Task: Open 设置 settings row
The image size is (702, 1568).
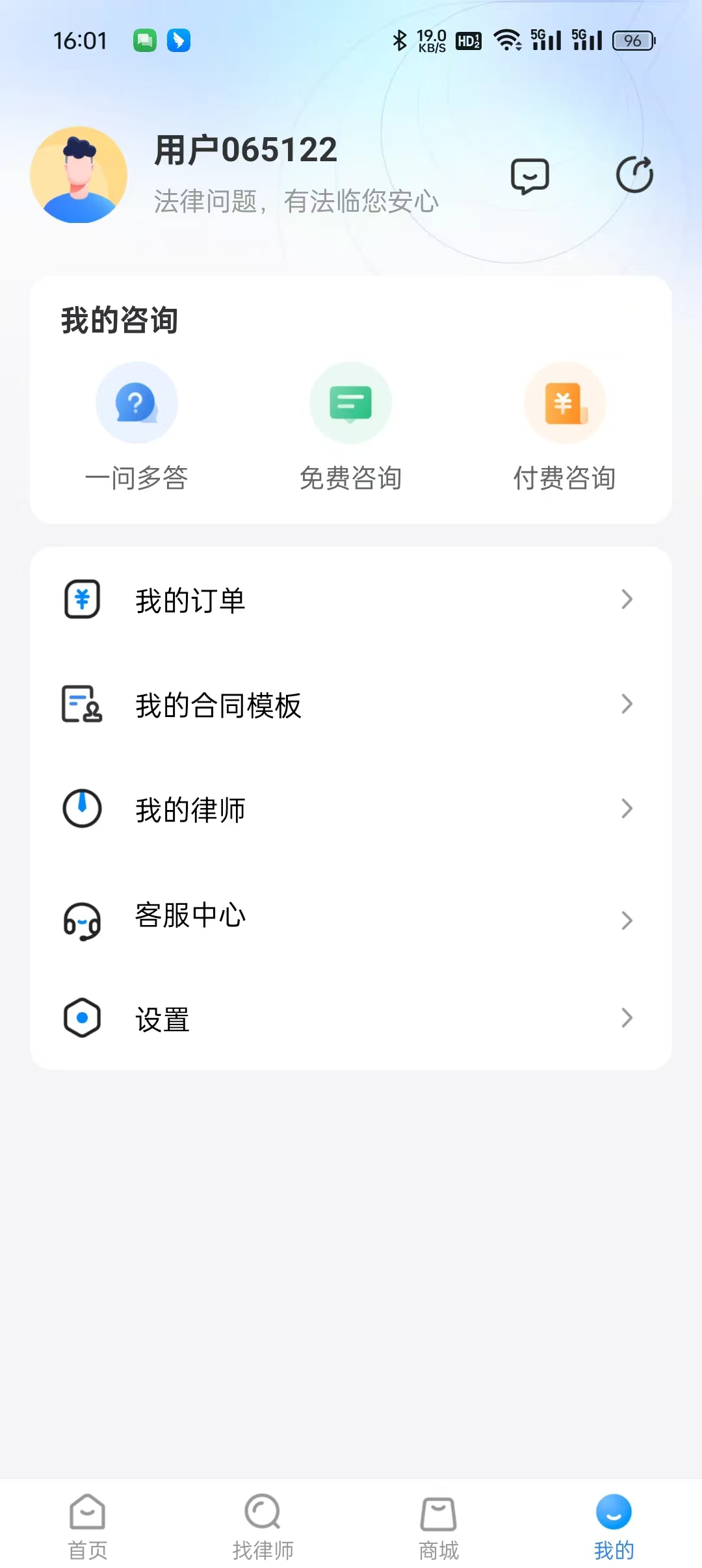Action: coord(351,1019)
